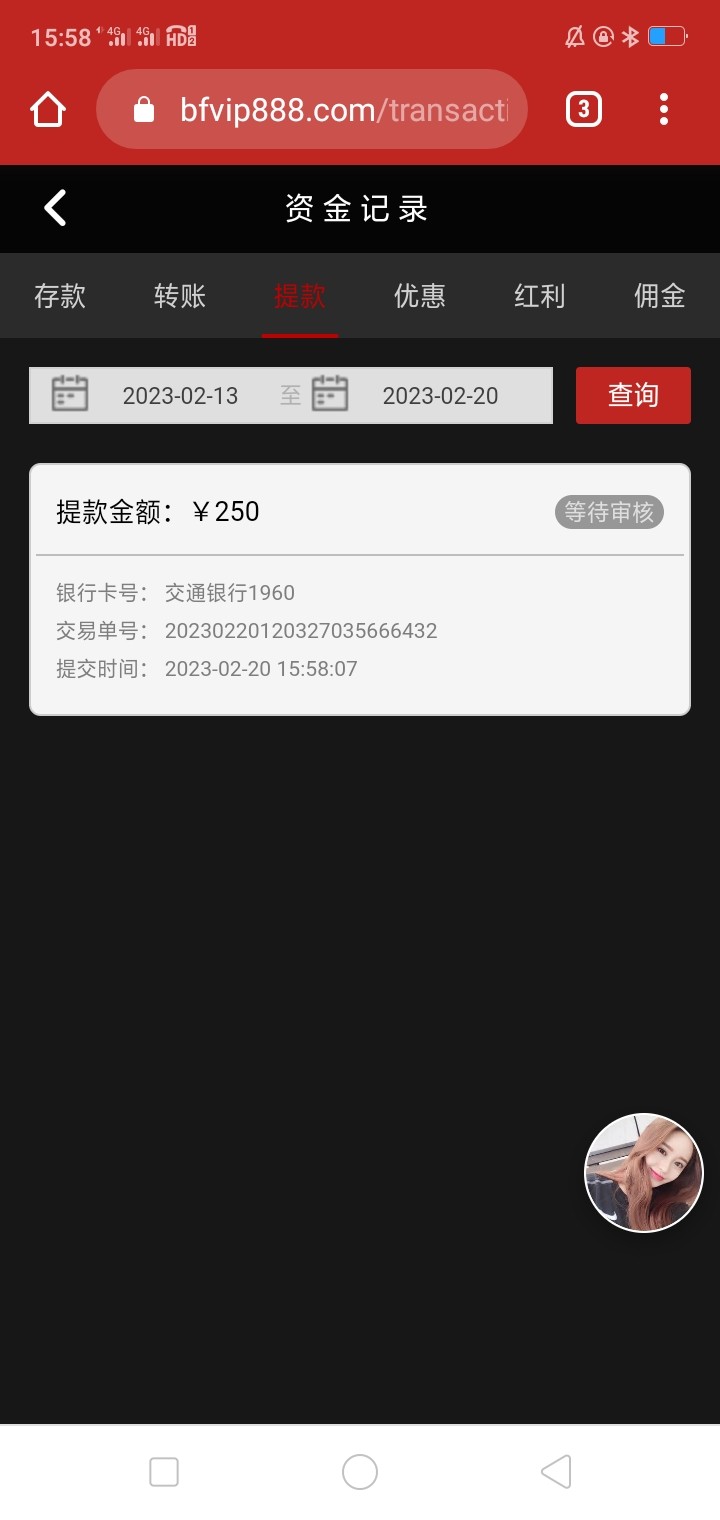Image resolution: width=720 pixels, height=1520 pixels.
Task: Select the start date field 2023-02-13
Action: click(x=181, y=395)
